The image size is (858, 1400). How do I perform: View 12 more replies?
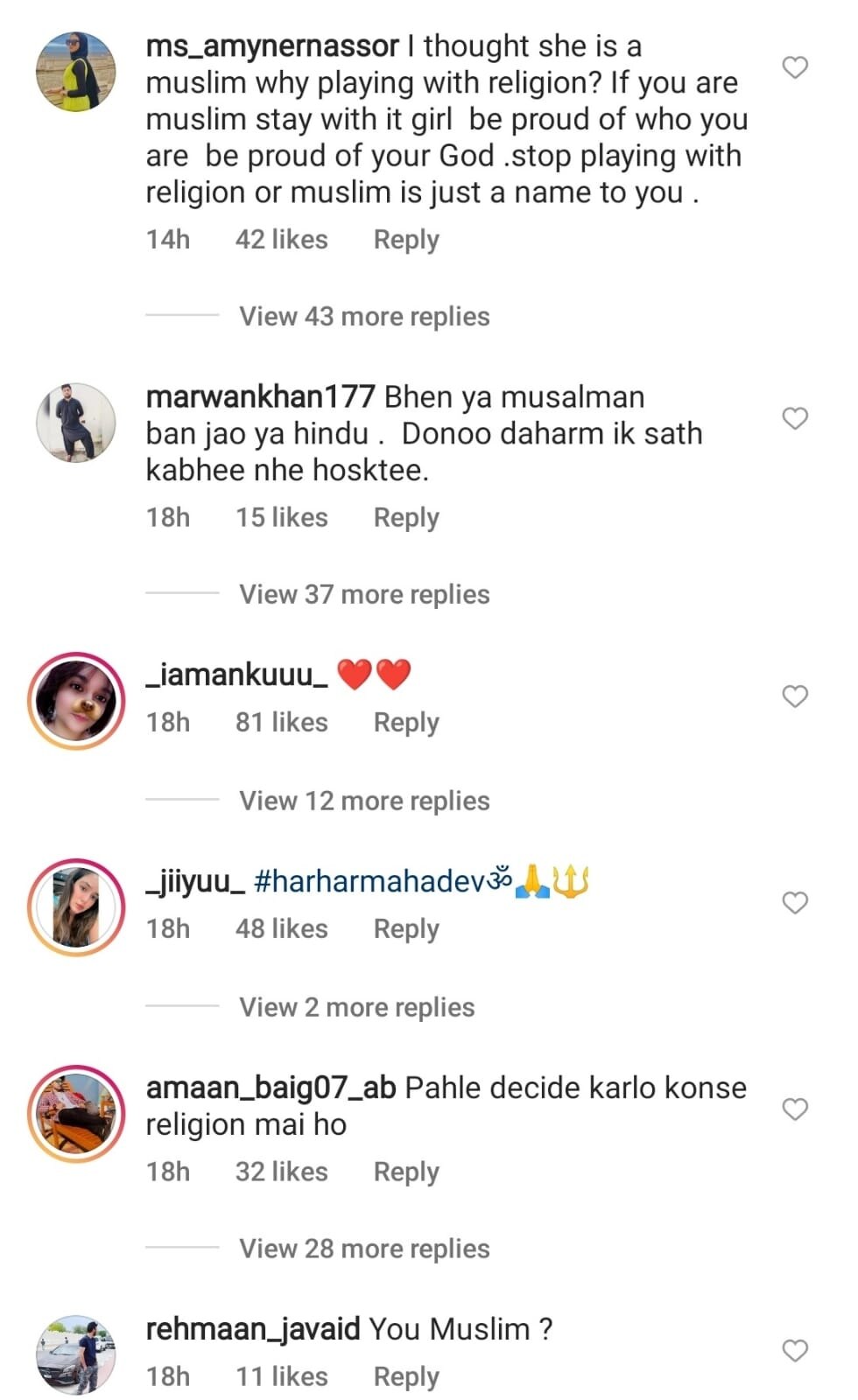(x=364, y=801)
